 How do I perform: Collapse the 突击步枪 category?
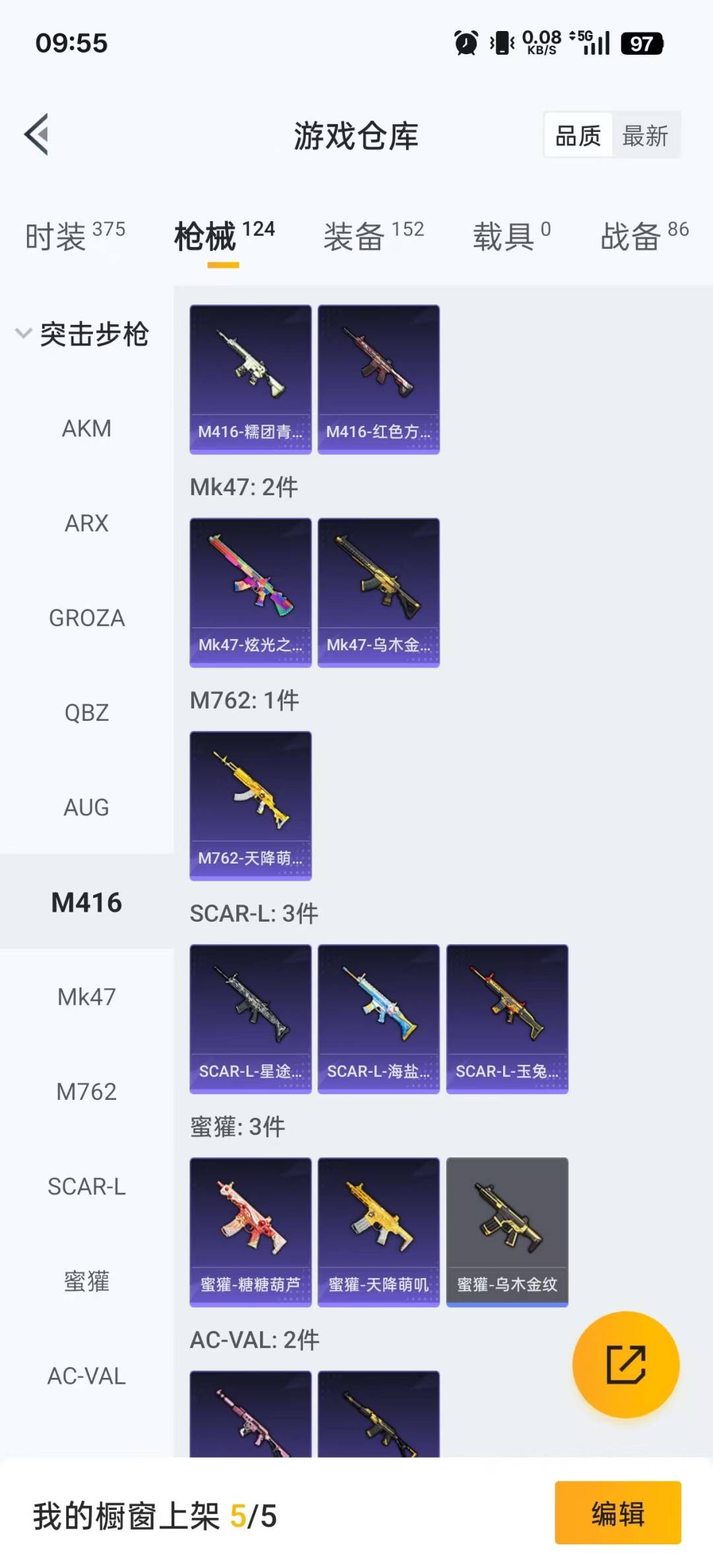coord(83,334)
